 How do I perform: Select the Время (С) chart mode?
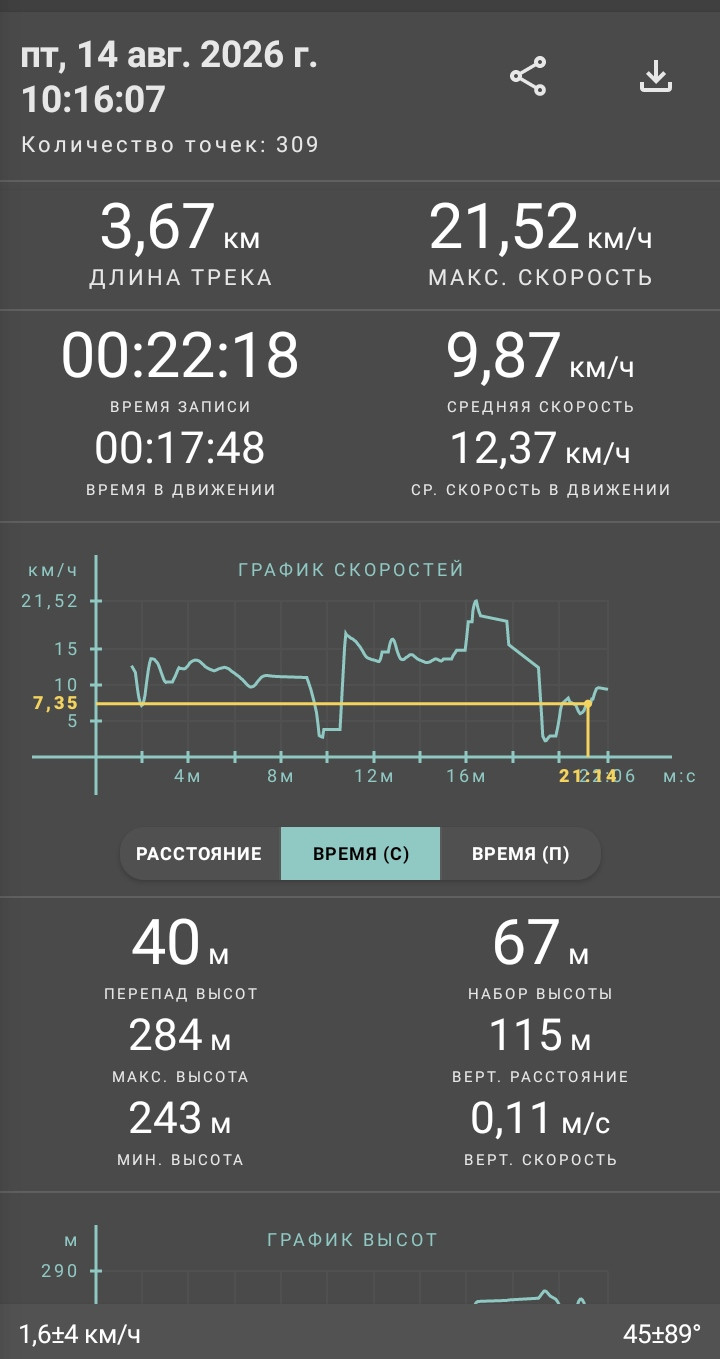point(360,854)
